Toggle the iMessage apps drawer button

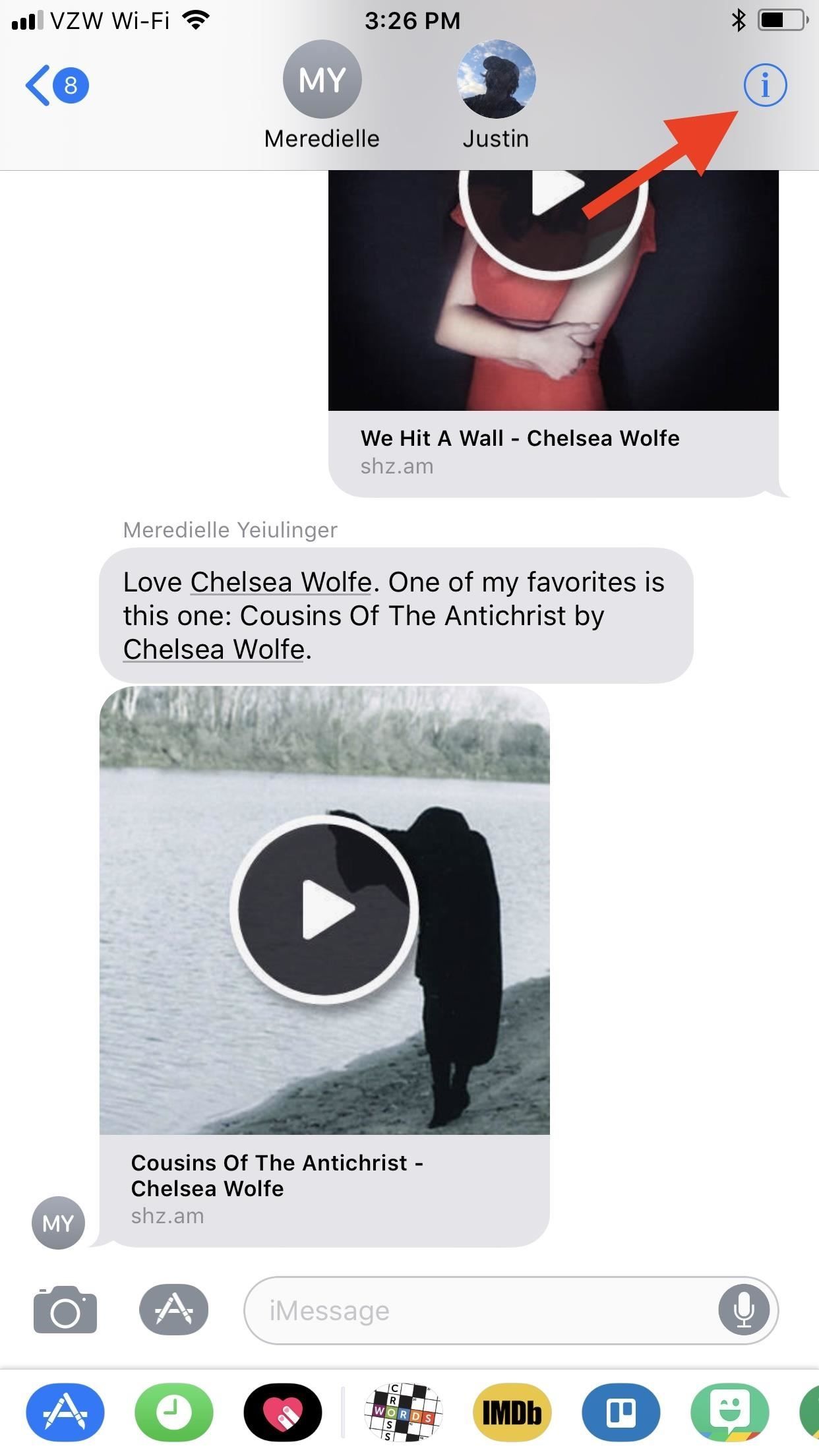point(173,1310)
